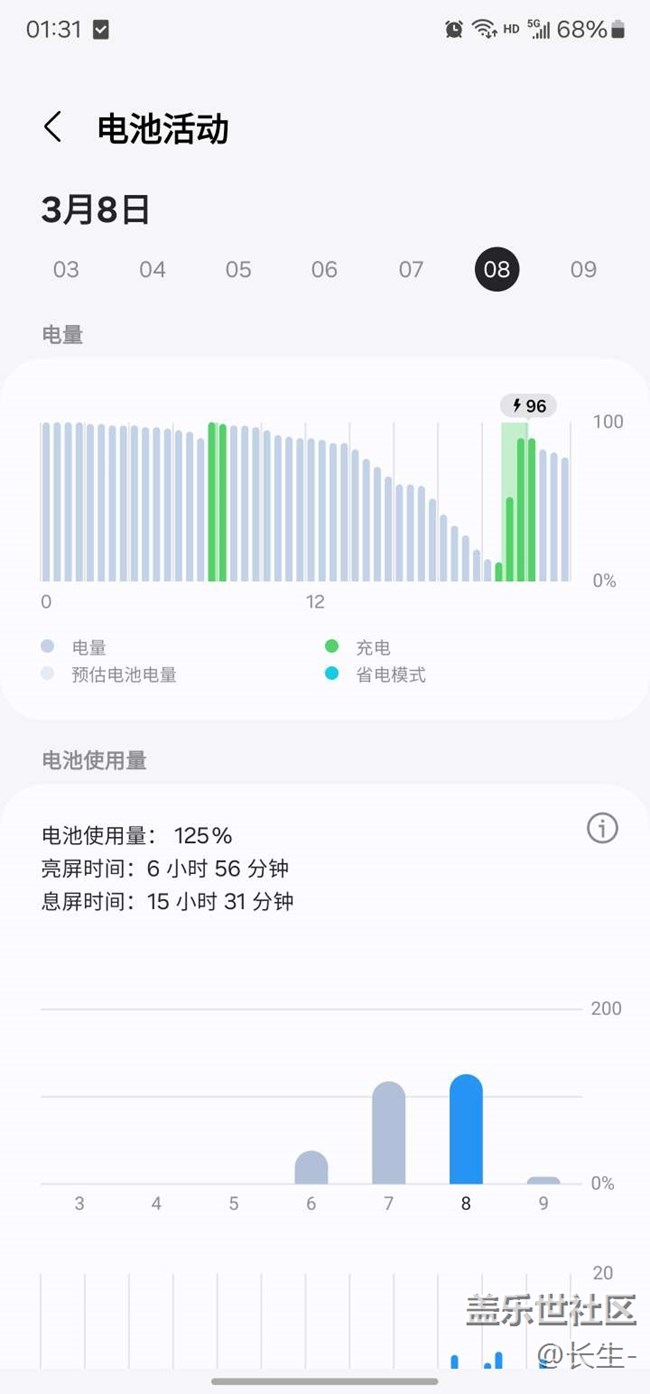Screen dimensions: 650x1394
Task: Select date 04 in the date row
Action: coord(152,269)
